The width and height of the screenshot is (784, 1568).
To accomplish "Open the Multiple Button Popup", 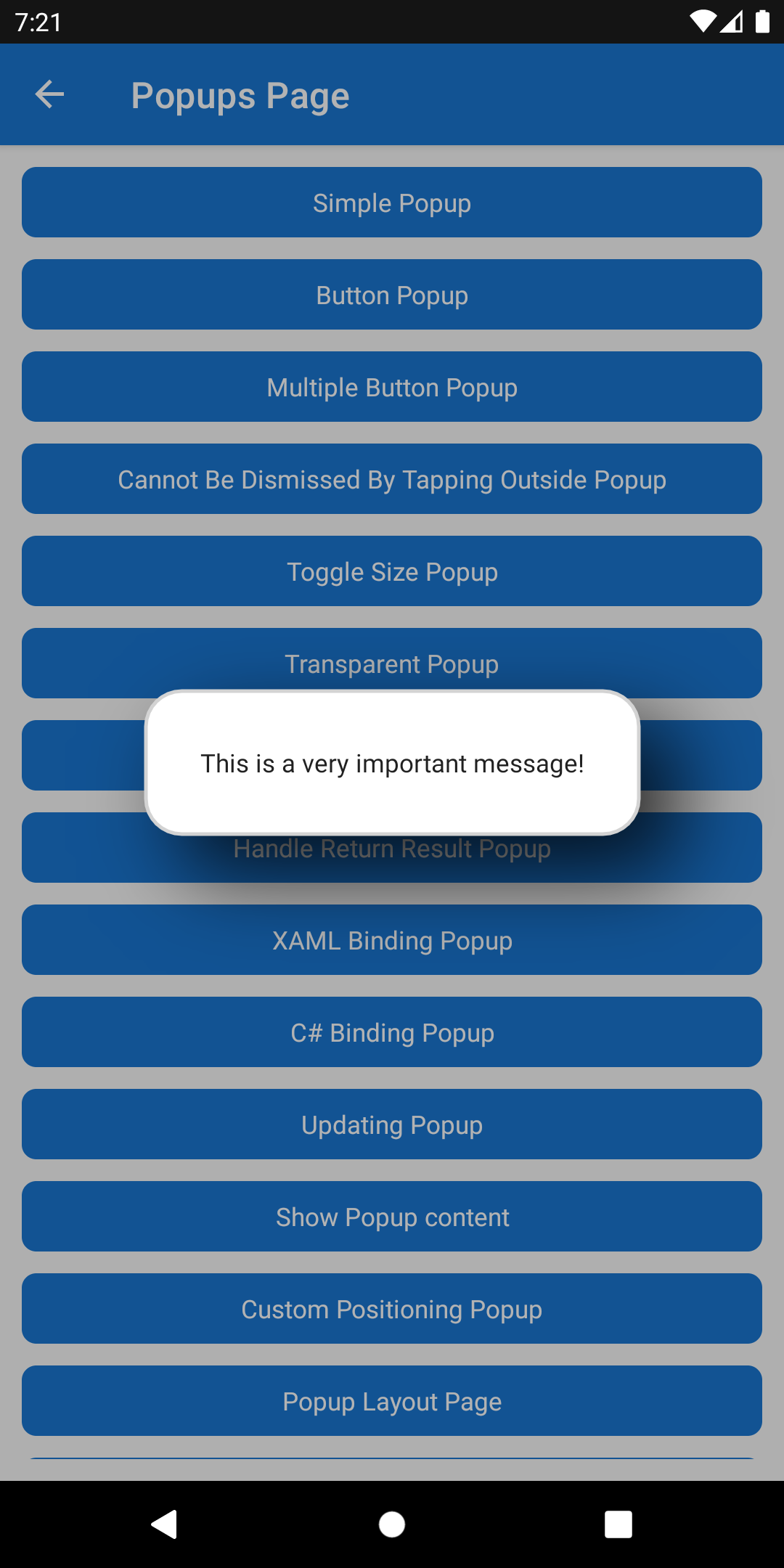I will coord(392,387).
